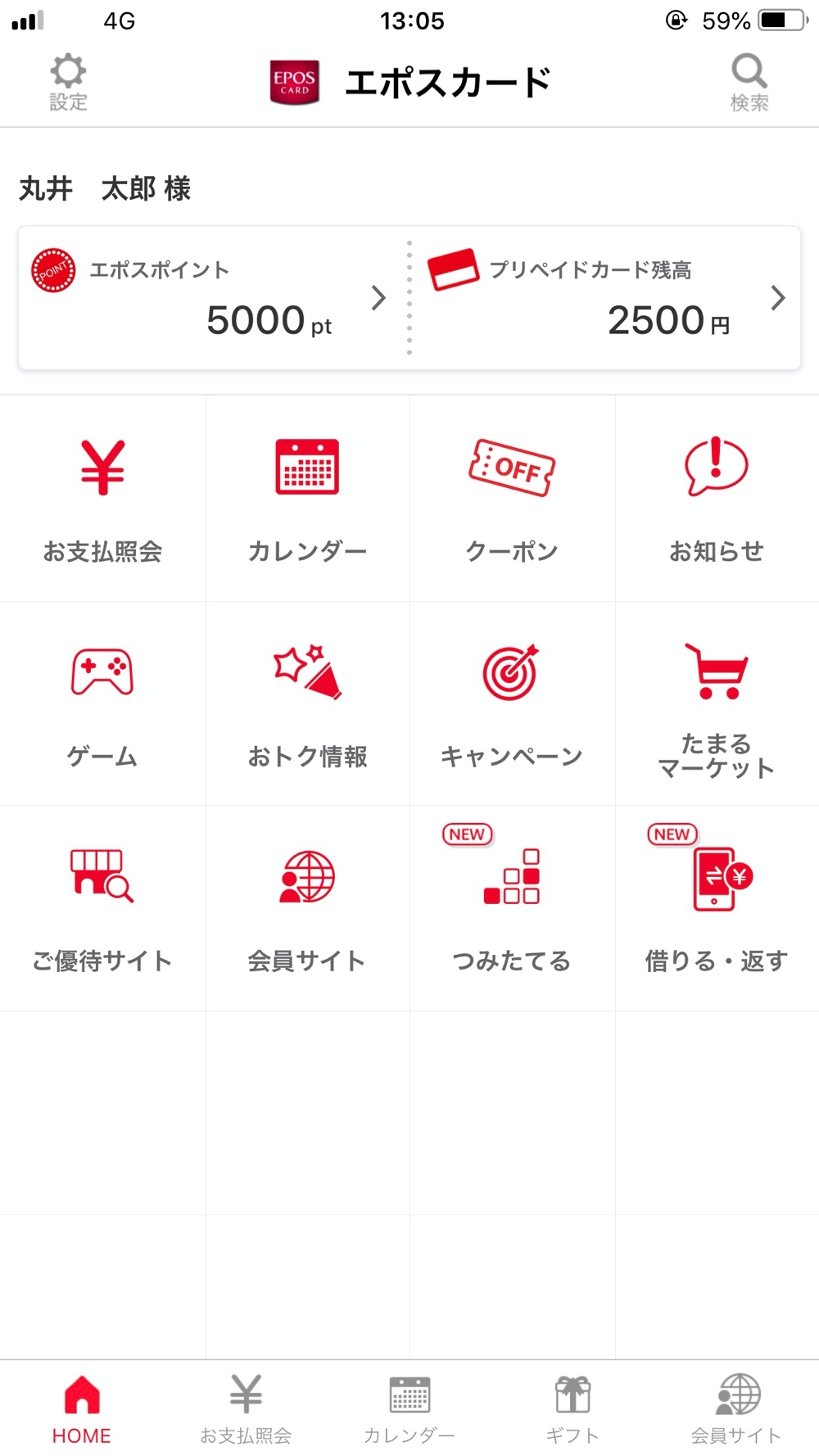Check お知らせ notices

pyautogui.click(x=717, y=500)
